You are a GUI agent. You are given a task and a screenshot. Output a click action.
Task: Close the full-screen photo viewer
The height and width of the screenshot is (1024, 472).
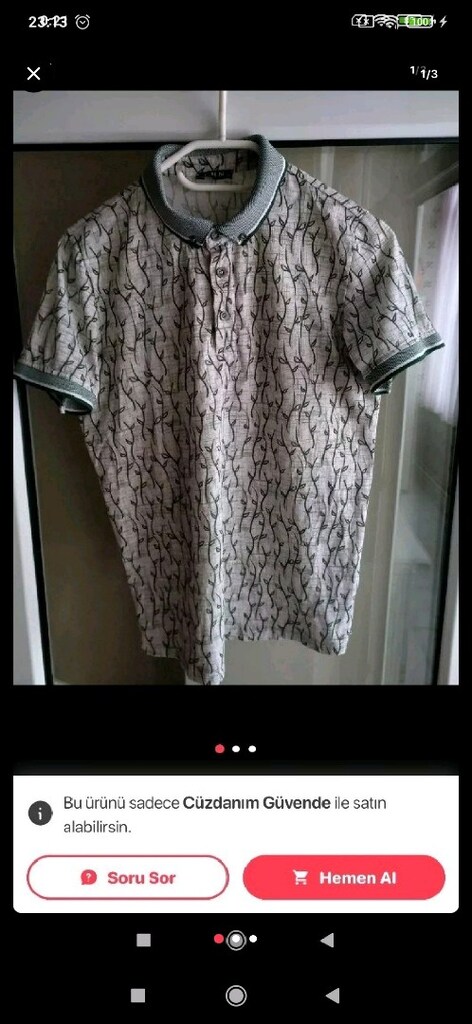coord(34,74)
